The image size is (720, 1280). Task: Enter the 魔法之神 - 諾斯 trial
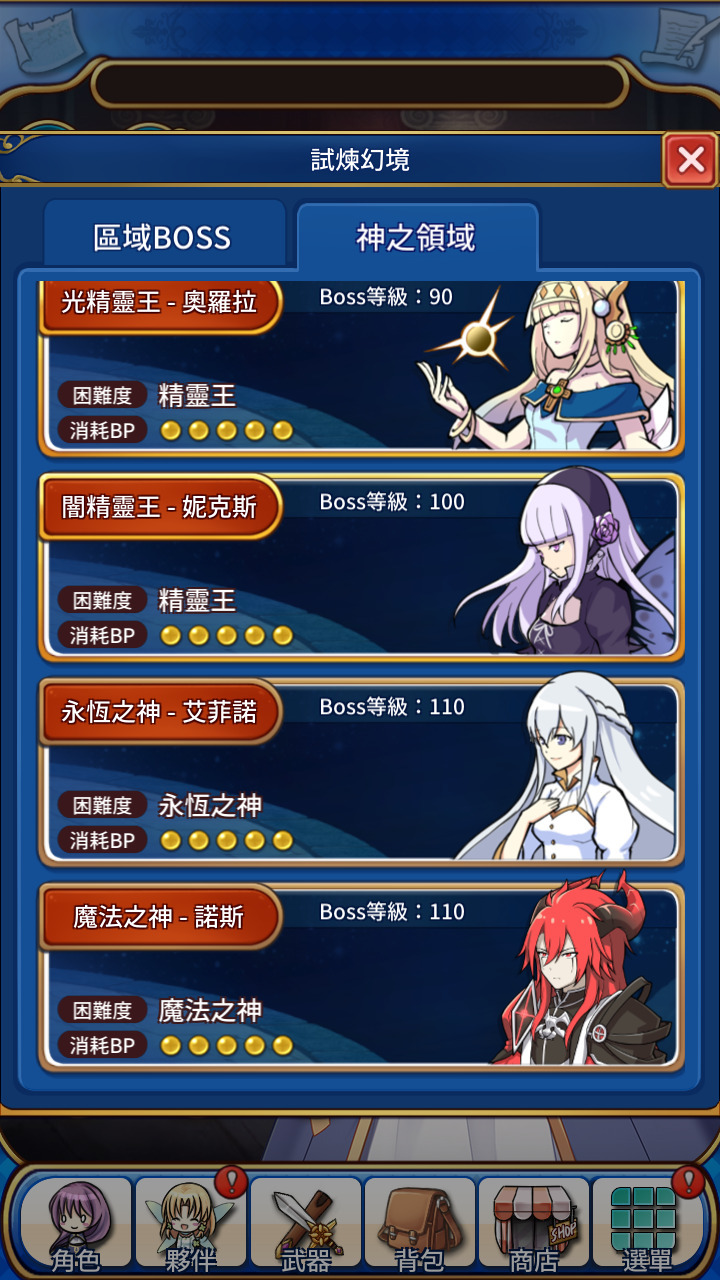coord(360,977)
